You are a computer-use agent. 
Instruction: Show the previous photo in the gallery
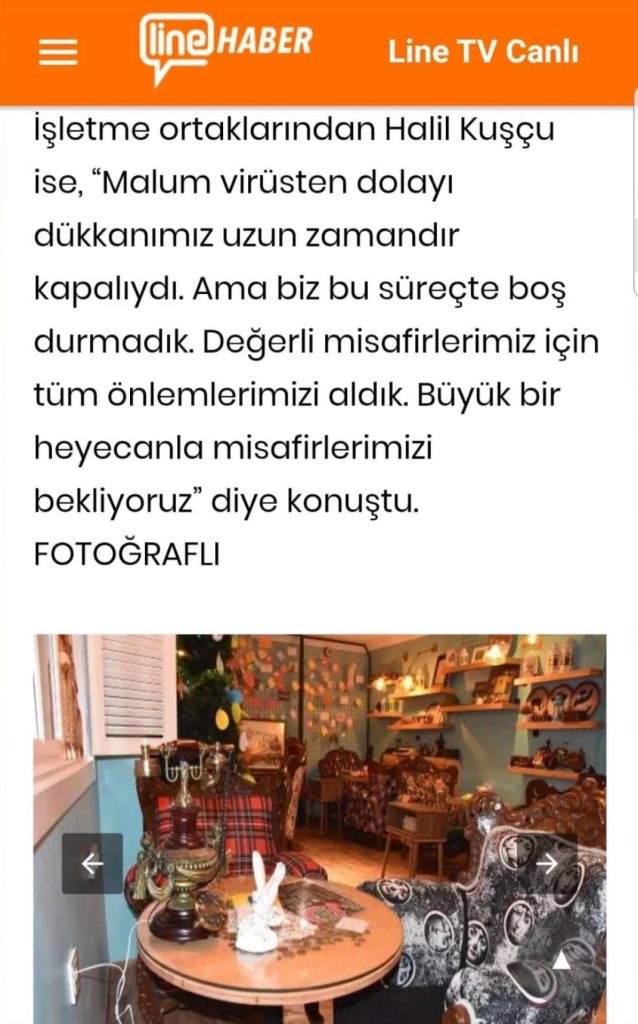click(92, 863)
